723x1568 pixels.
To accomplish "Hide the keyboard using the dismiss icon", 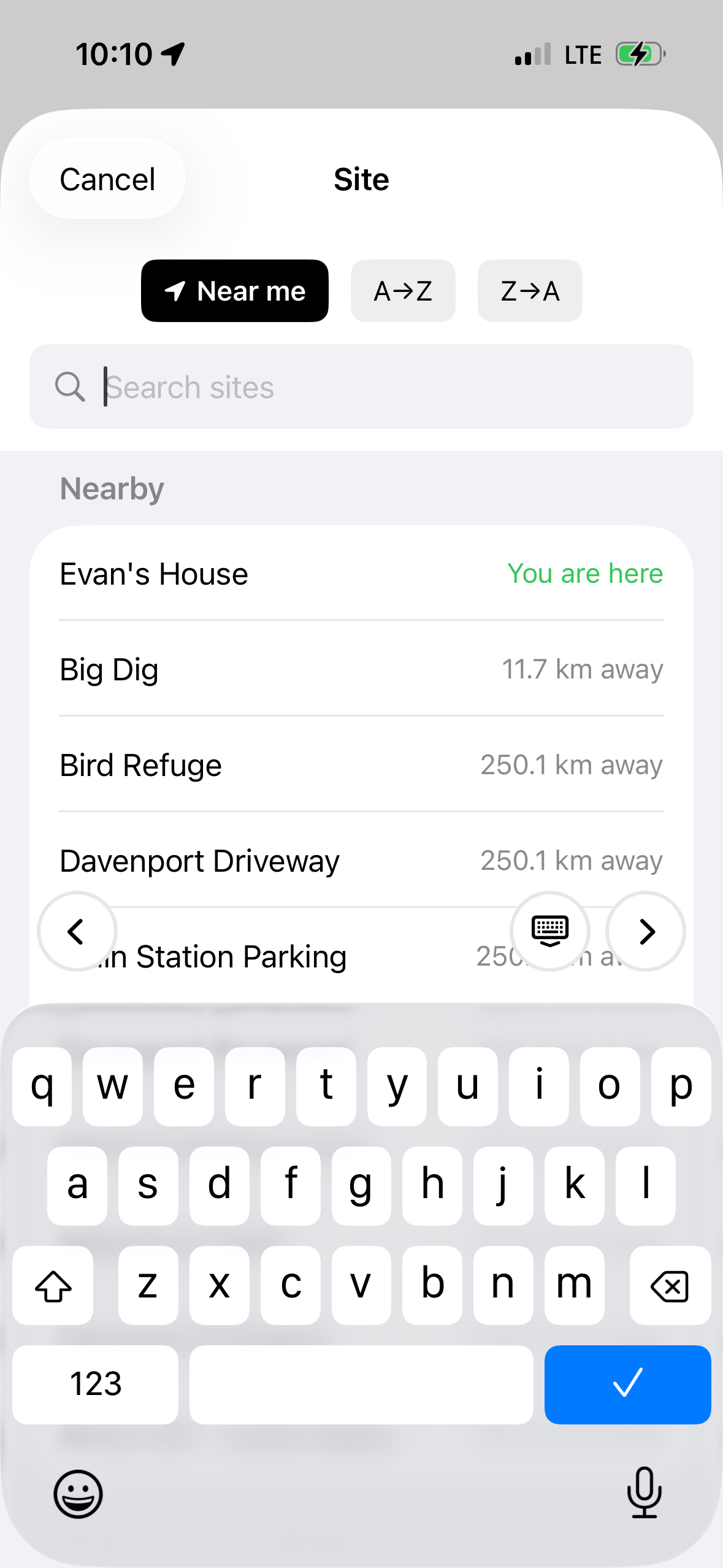I will pos(550,931).
